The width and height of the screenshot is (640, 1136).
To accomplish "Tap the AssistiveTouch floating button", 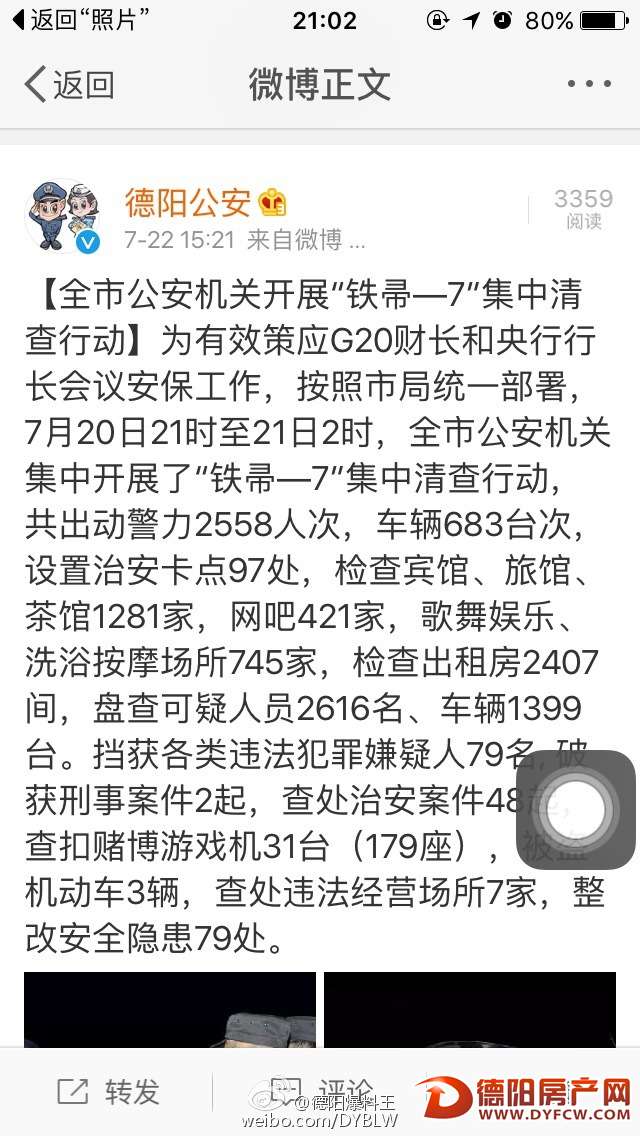I will pyautogui.click(x=576, y=809).
